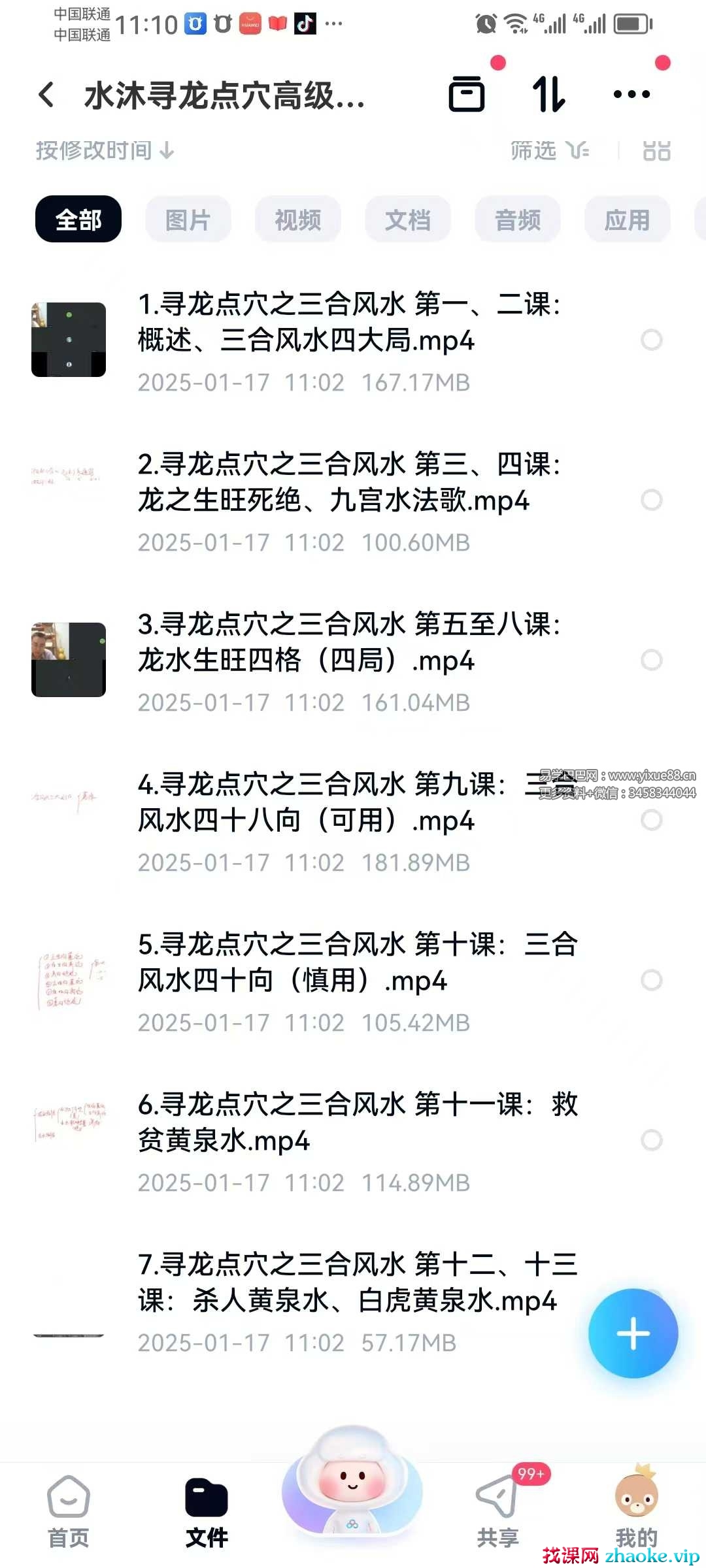Tap the blue plus upload button
The height and width of the screenshot is (1568, 706).
(633, 1333)
